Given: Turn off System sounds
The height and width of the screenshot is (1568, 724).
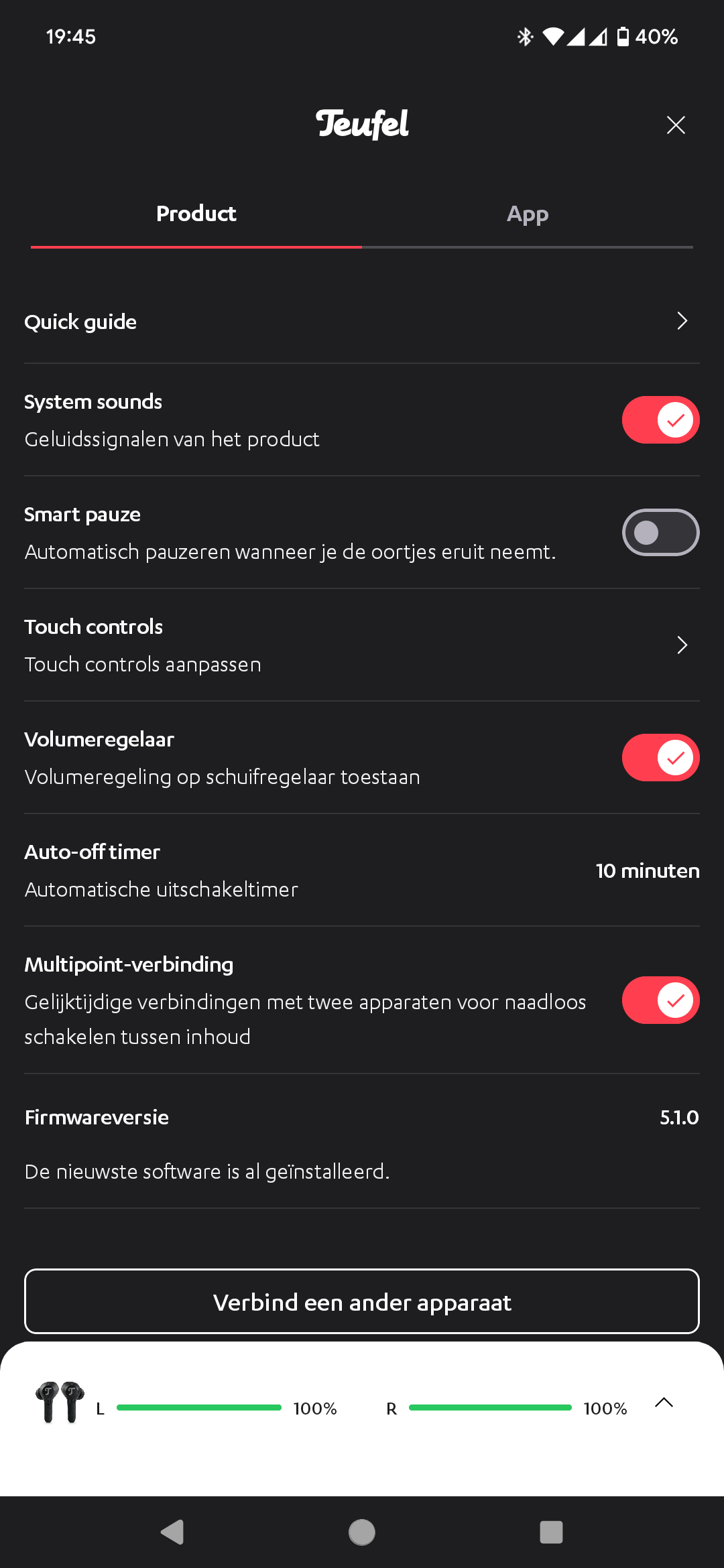Looking at the screenshot, I should pyautogui.click(x=660, y=420).
